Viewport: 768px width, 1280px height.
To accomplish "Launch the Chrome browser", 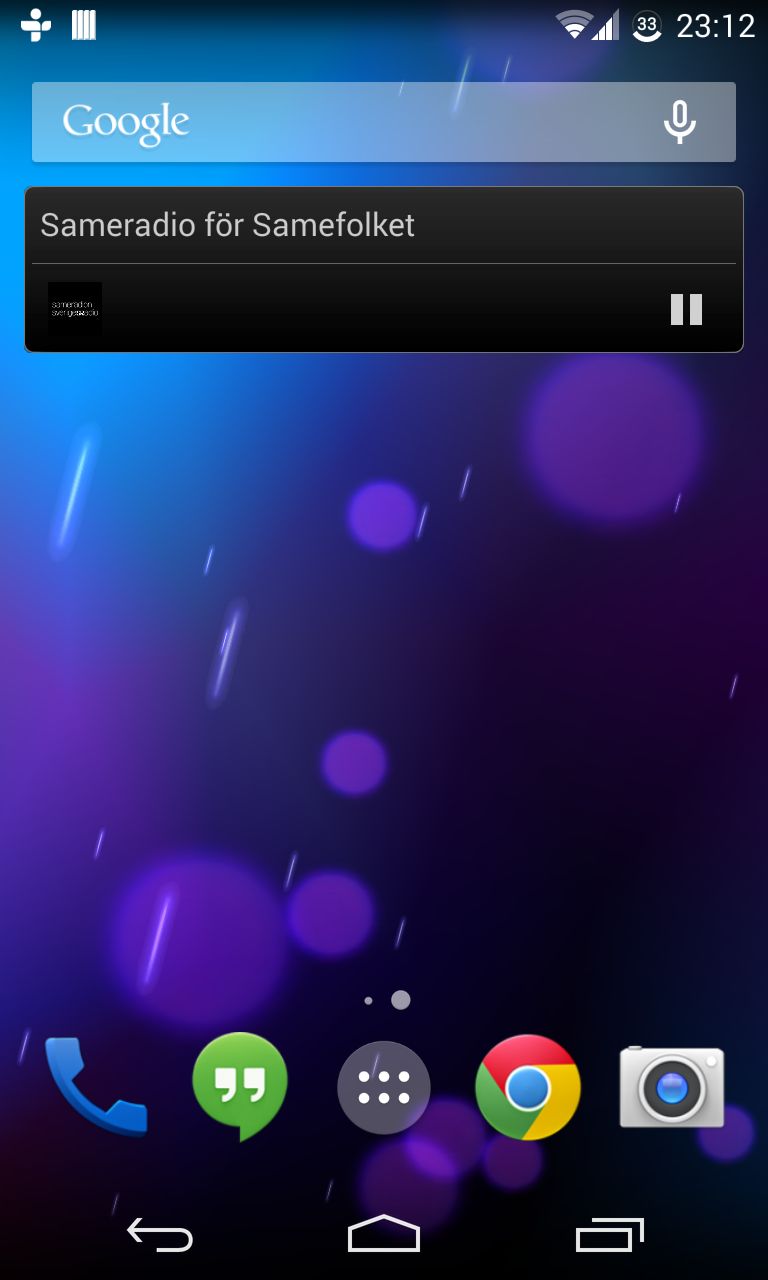I will (528, 1087).
